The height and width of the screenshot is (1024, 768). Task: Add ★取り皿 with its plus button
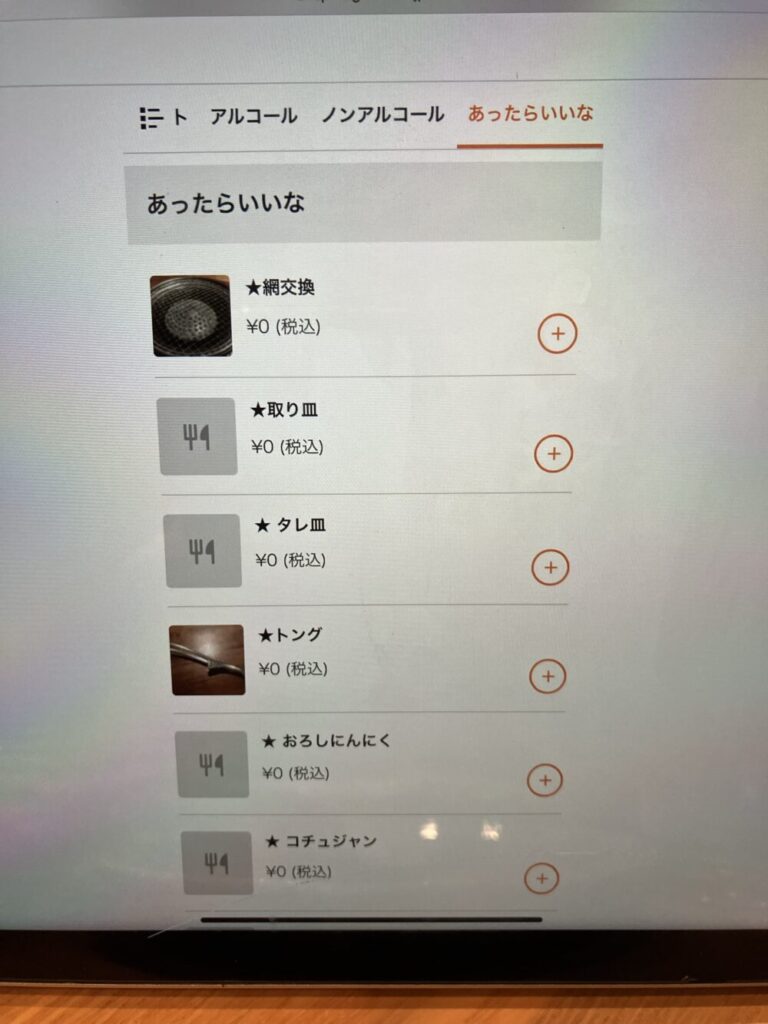(553, 454)
